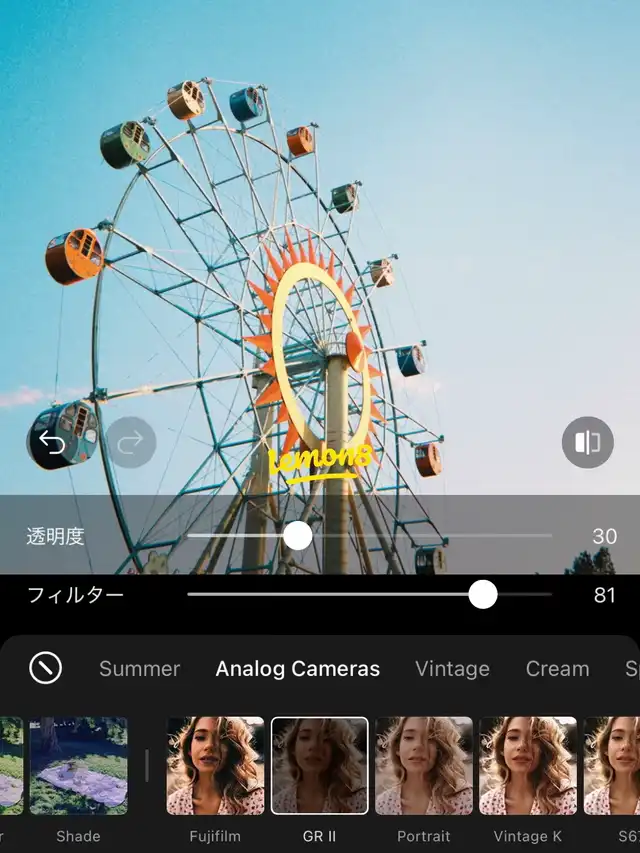This screenshot has width=640, height=853.
Task: Select the Analog Cameras category
Action: pos(297,668)
